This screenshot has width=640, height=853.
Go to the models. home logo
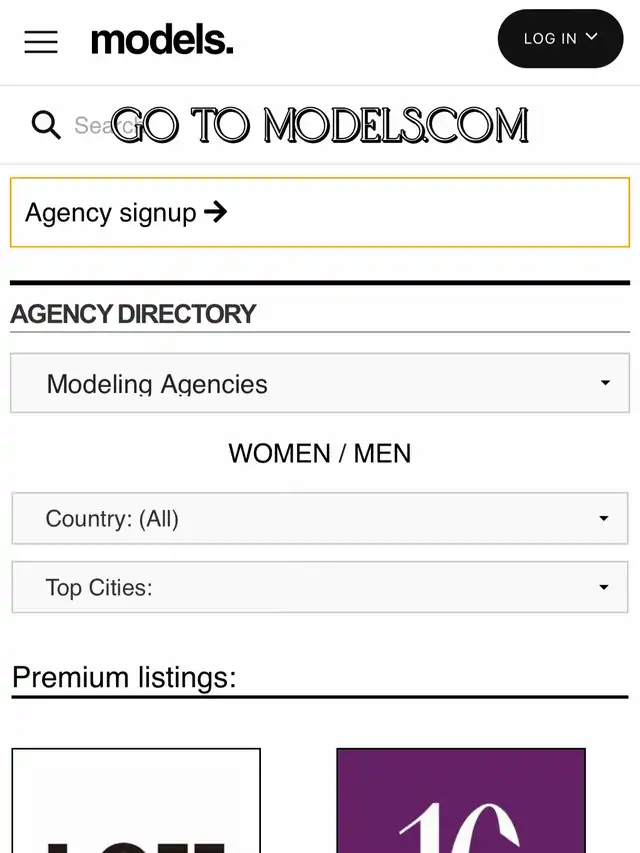[162, 40]
